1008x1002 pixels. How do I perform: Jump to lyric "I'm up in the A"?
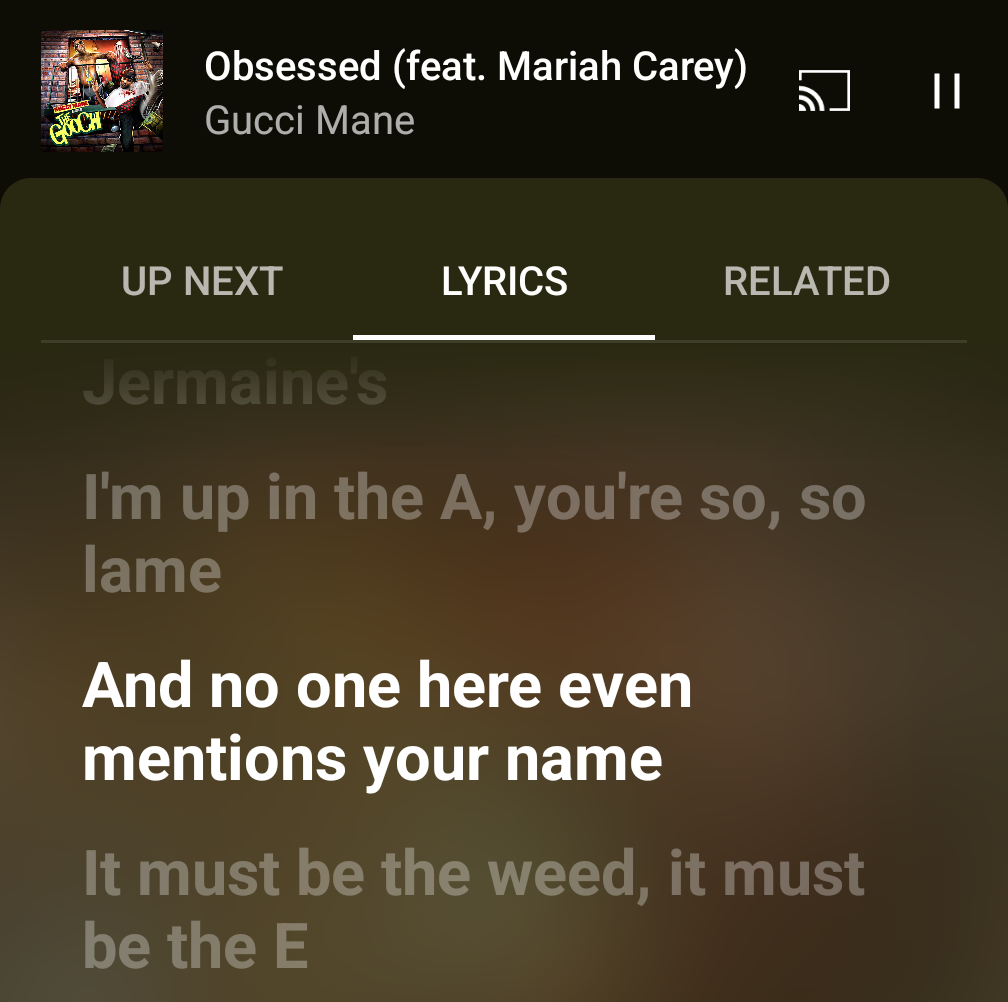click(x=473, y=535)
